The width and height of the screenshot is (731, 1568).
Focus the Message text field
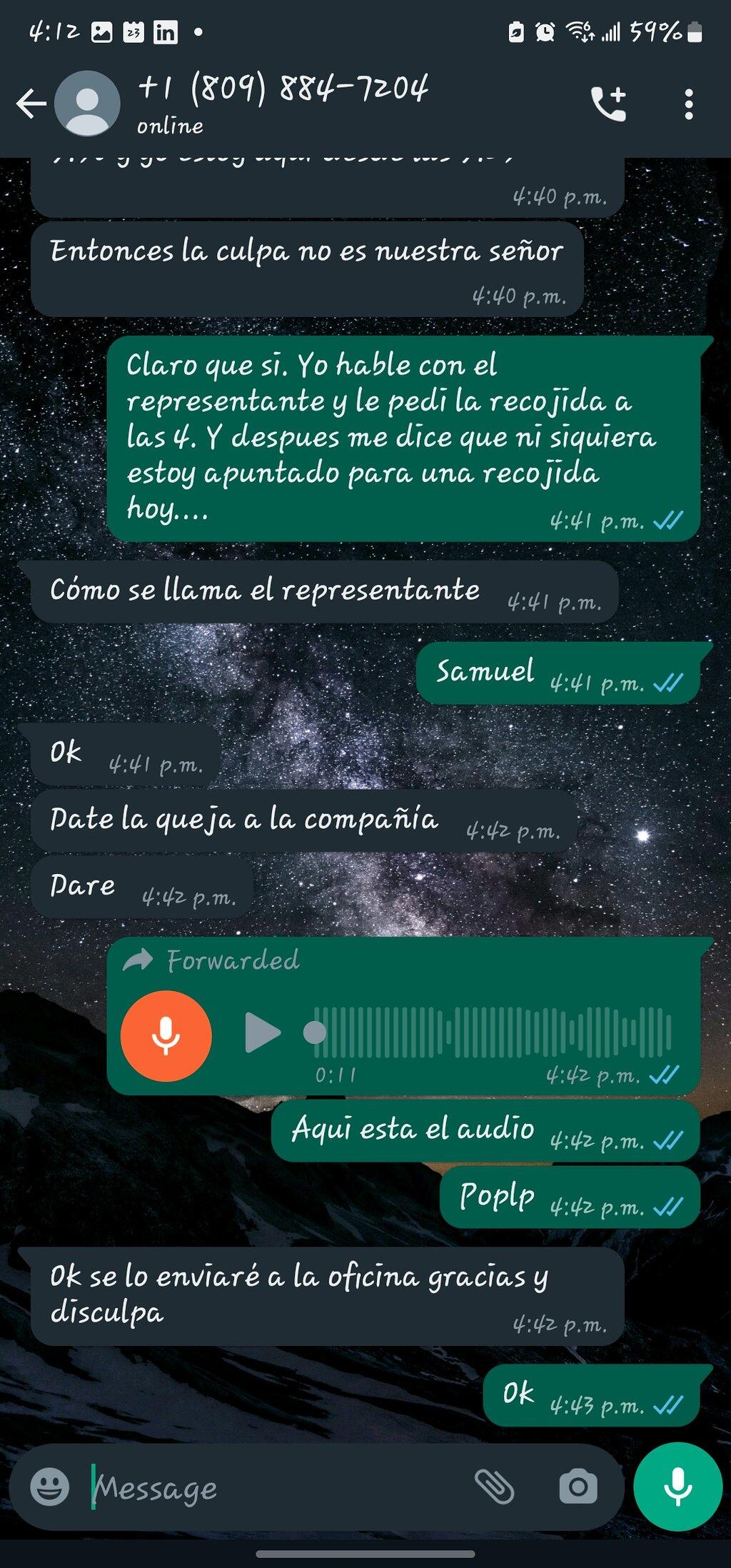pyautogui.click(x=278, y=1488)
